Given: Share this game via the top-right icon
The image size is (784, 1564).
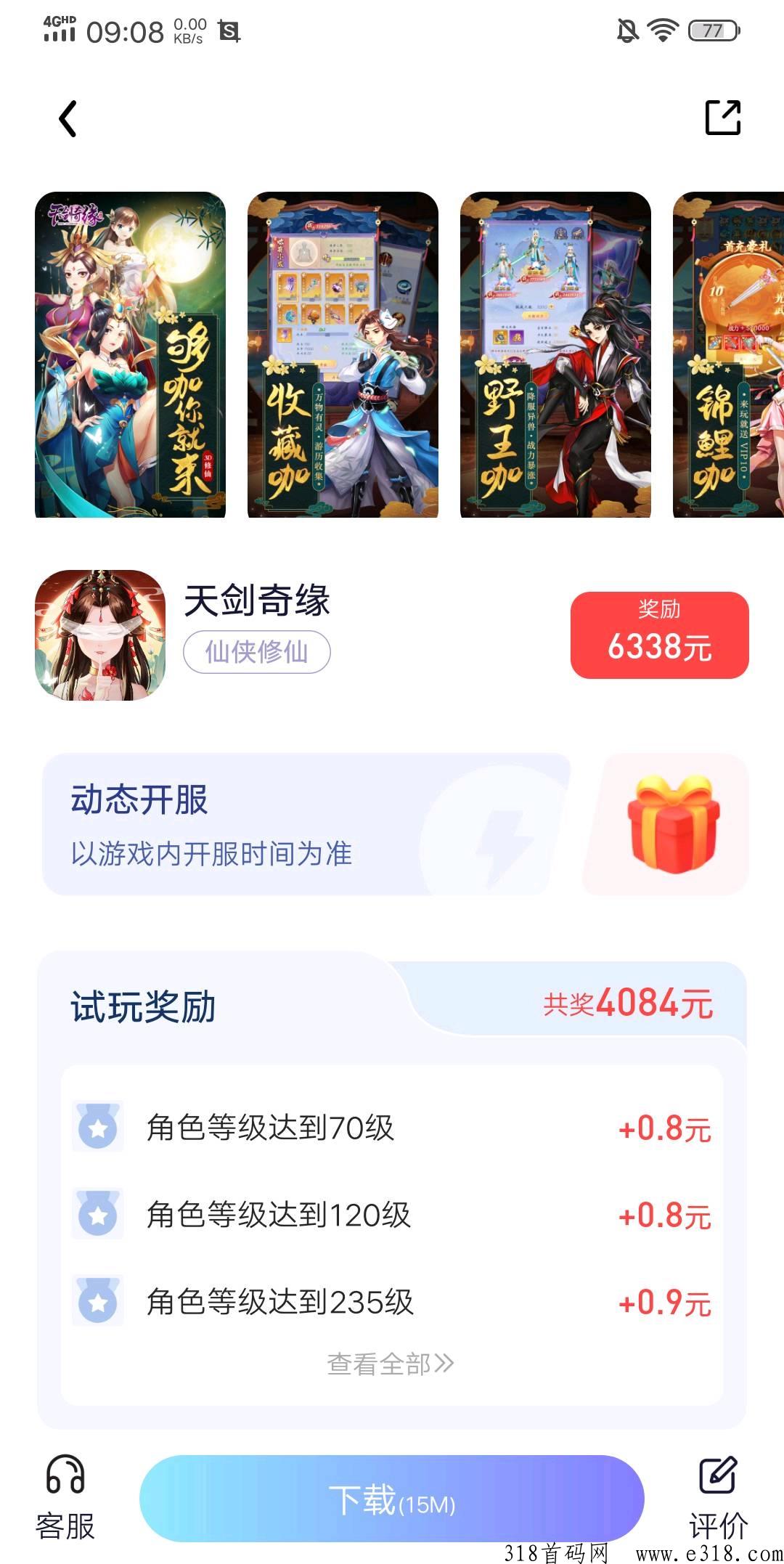Looking at the screenshot, I should point(722,118).
